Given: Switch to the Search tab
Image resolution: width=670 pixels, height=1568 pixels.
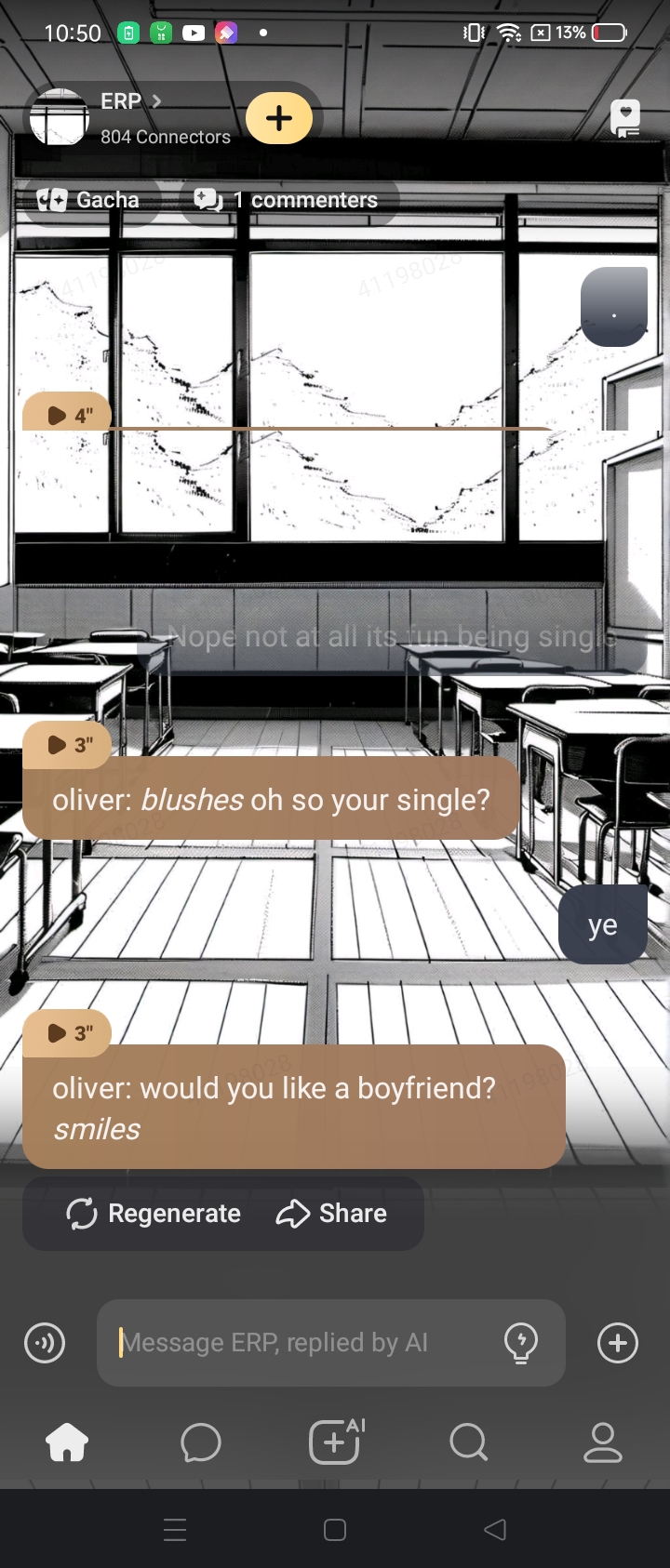Looking at the screenshot, I should 468,1443.
